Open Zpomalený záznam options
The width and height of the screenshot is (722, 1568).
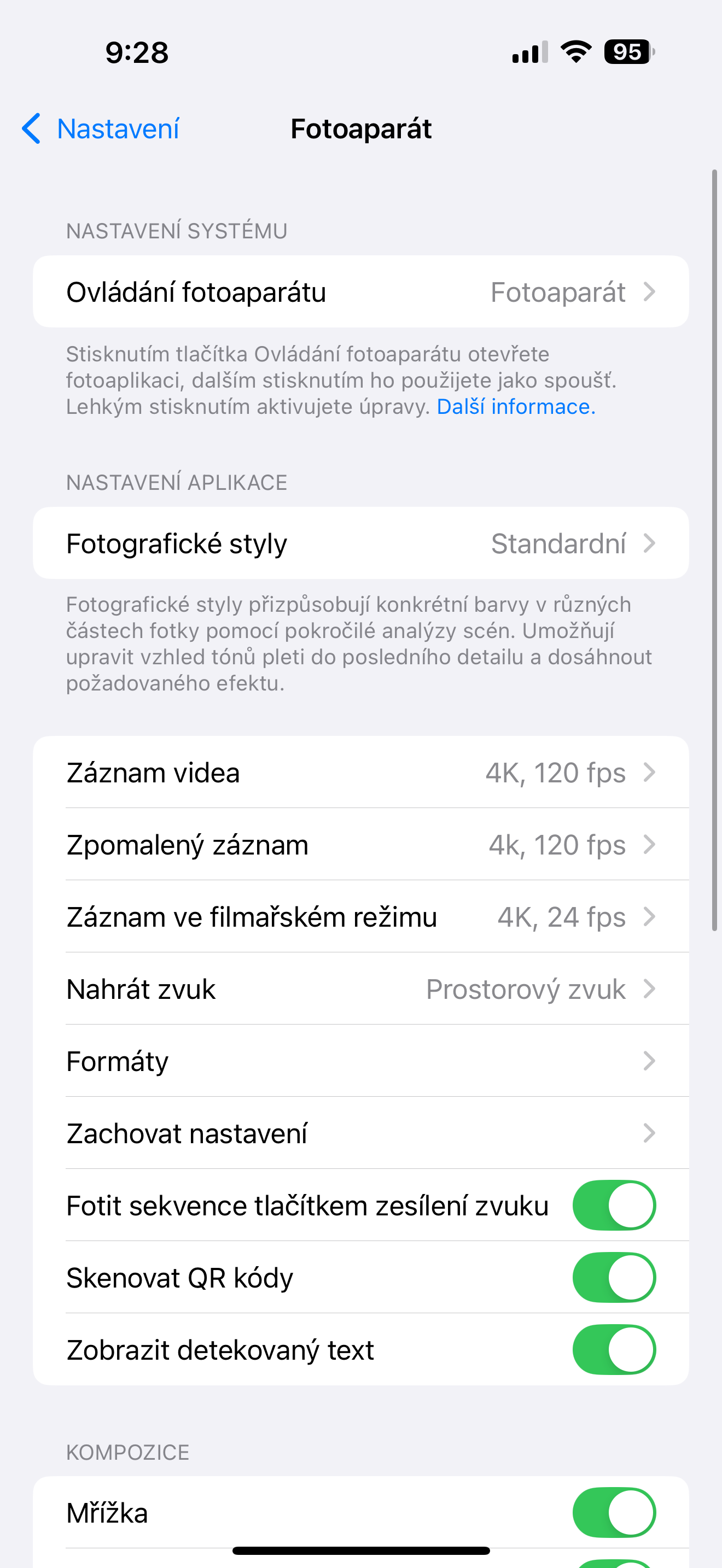pyautogui.click(x=360, y=845)
